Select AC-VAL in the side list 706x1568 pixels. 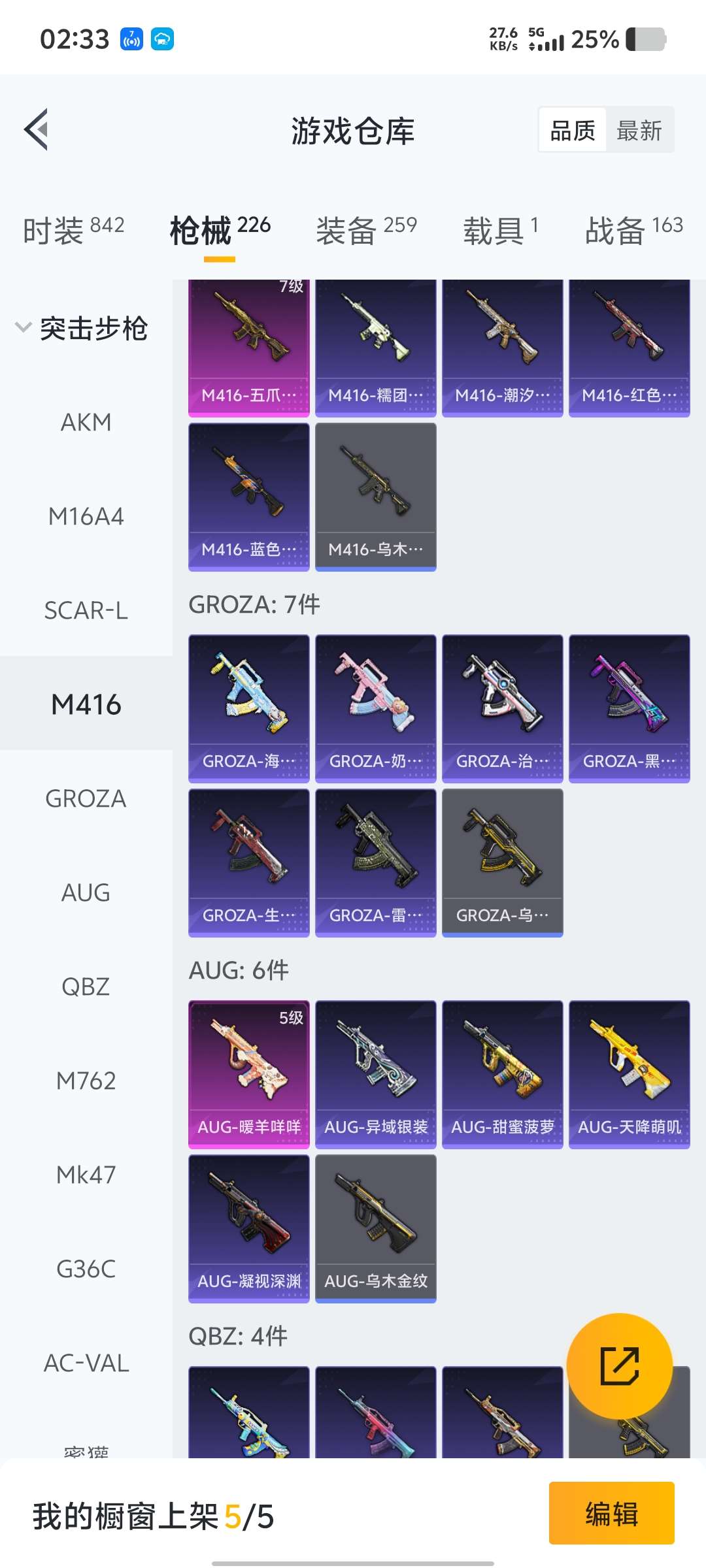tap(86, 1363)
